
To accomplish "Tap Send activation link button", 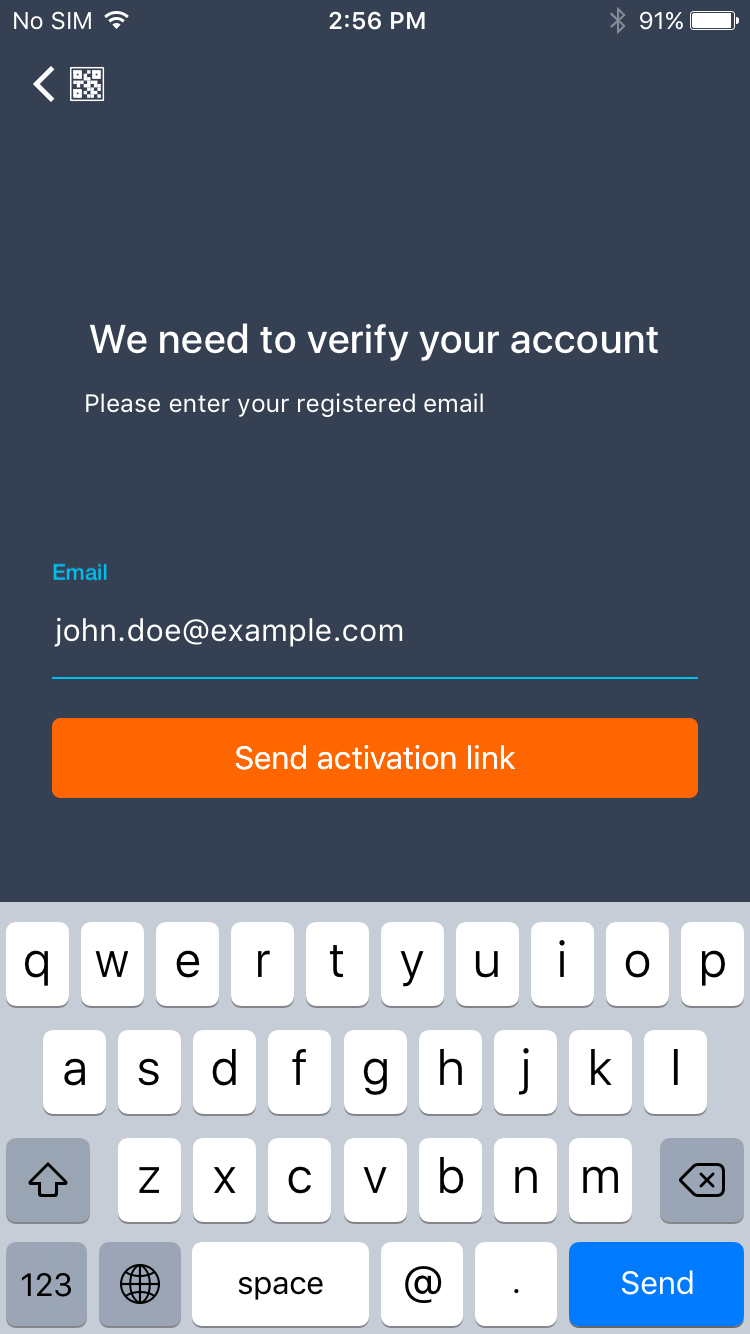I will pos(374,758).
